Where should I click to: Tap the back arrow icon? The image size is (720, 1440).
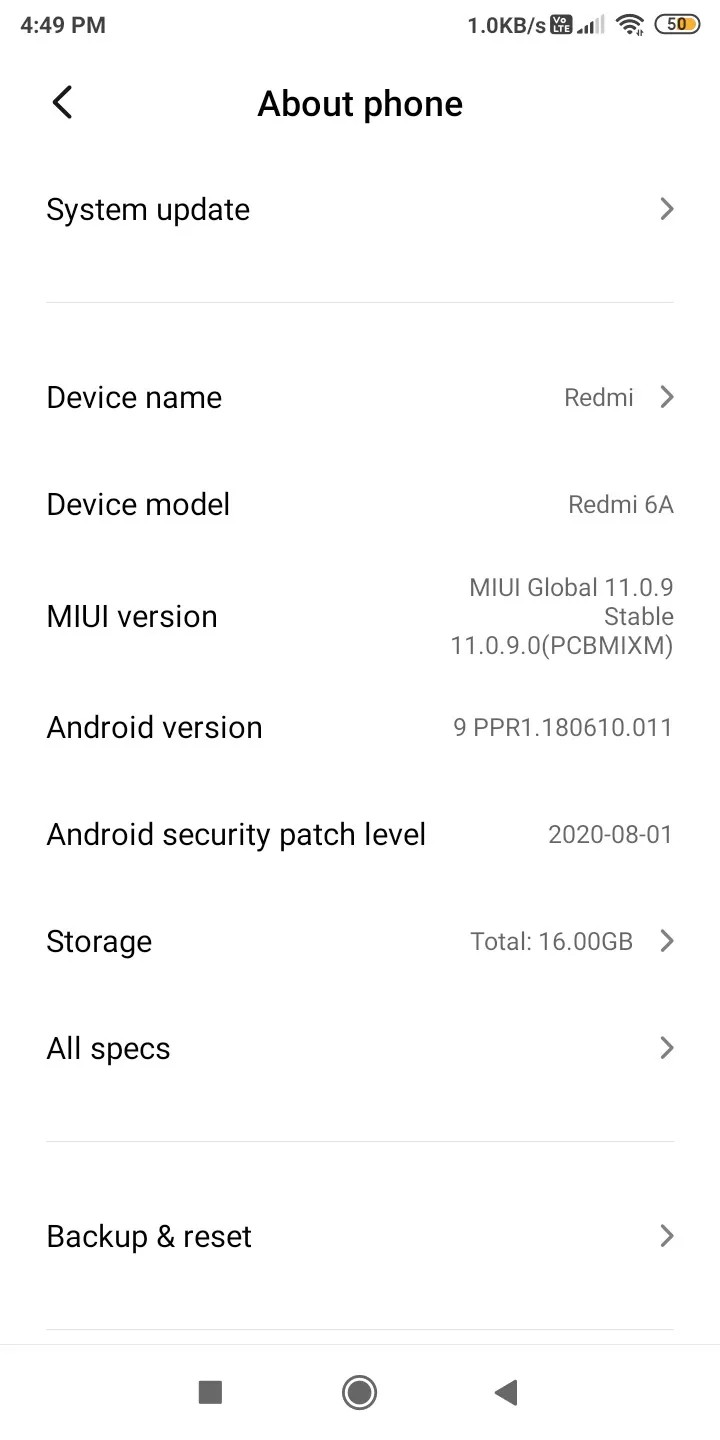click(x=62, y=102)
